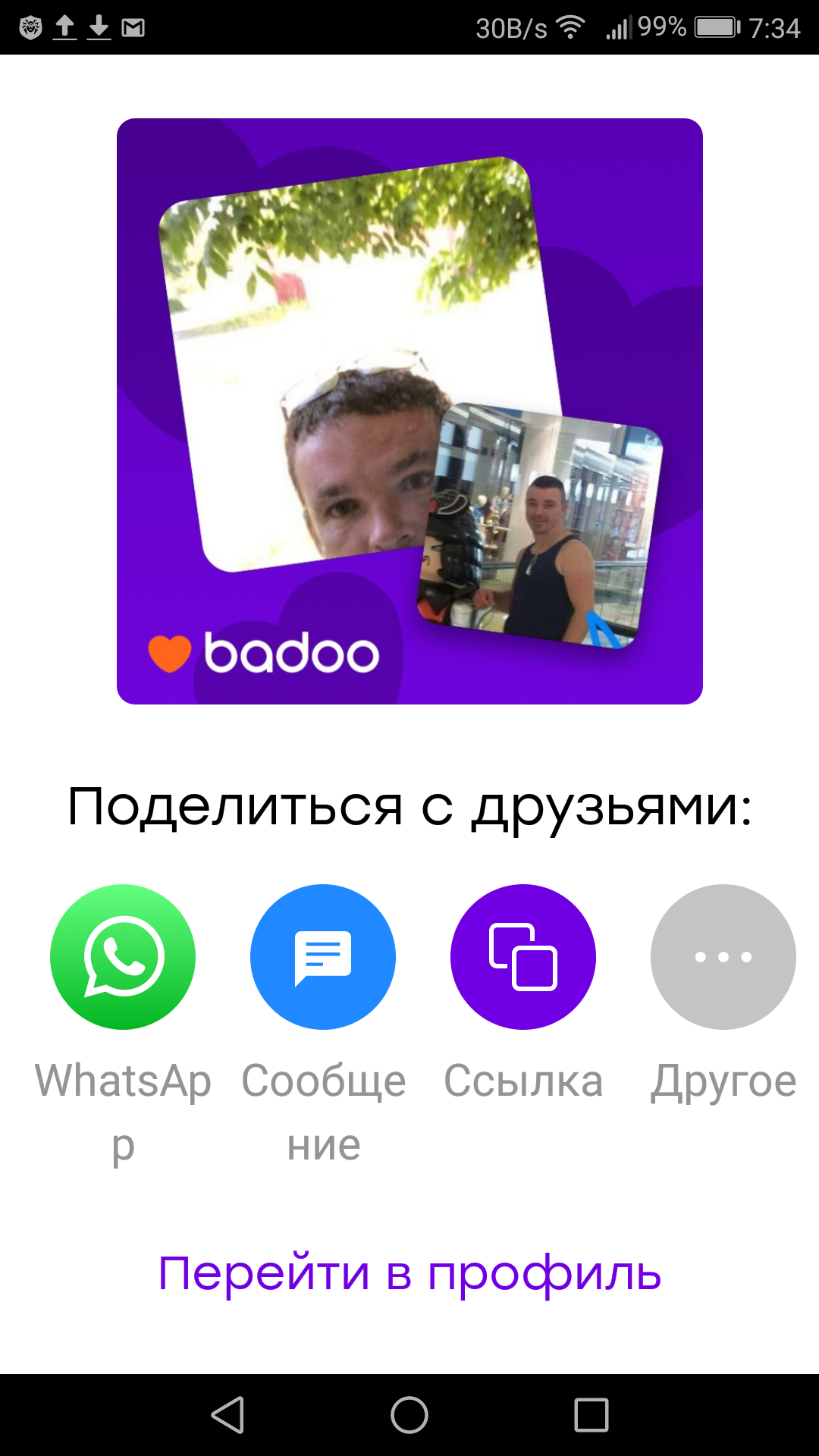The height and width of the screenshot is (1456, 819).
Task: Go back using the system back button
Action: click(x=227, y=1415)
